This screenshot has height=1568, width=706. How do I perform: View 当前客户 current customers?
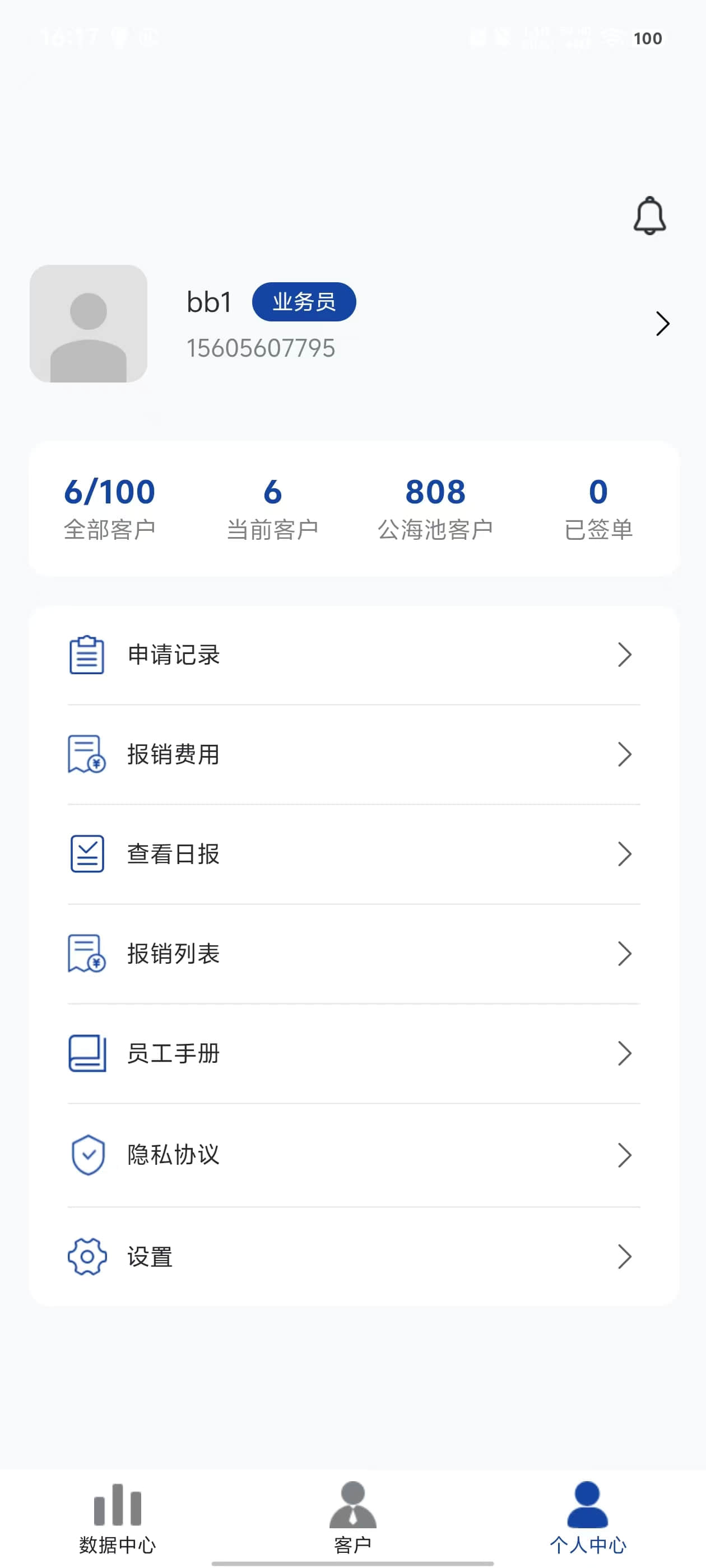272,508
